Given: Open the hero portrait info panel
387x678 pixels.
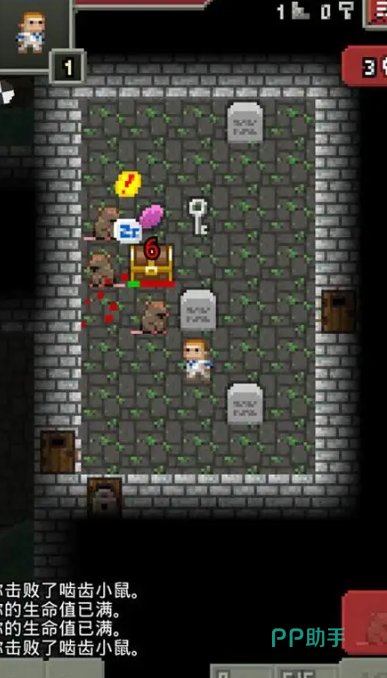Looking at the screenshot, I should pyautogui.click(x=31, y=32).
